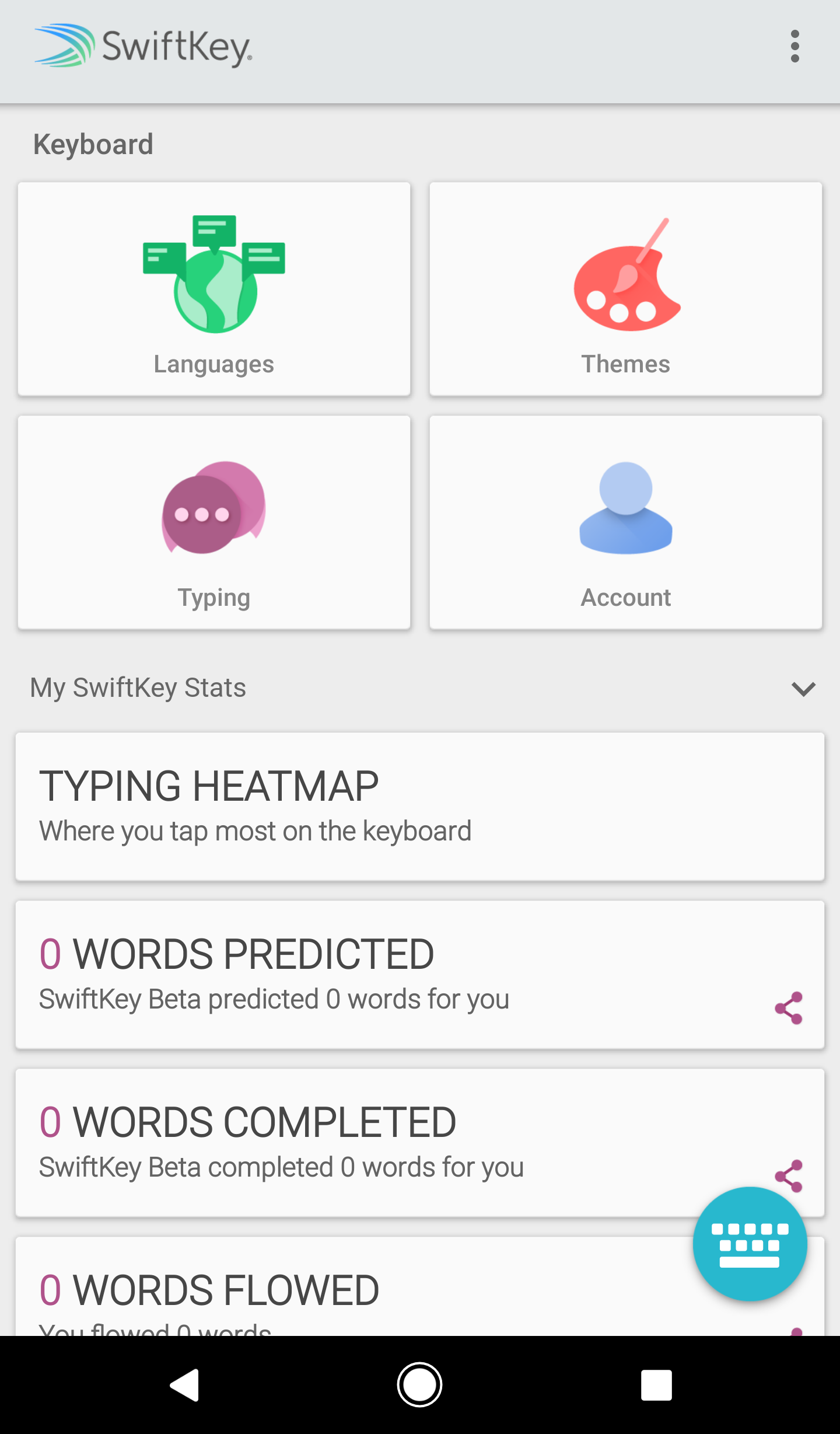Go to the home screen

tap(419, 1384)
